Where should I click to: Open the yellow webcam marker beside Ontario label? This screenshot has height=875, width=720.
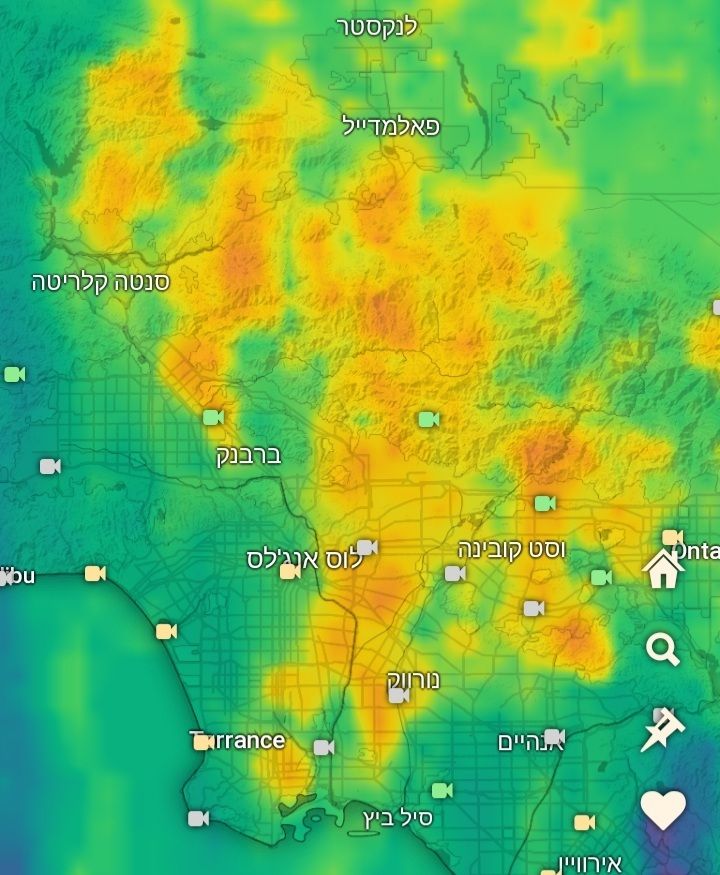click(672, 538)
